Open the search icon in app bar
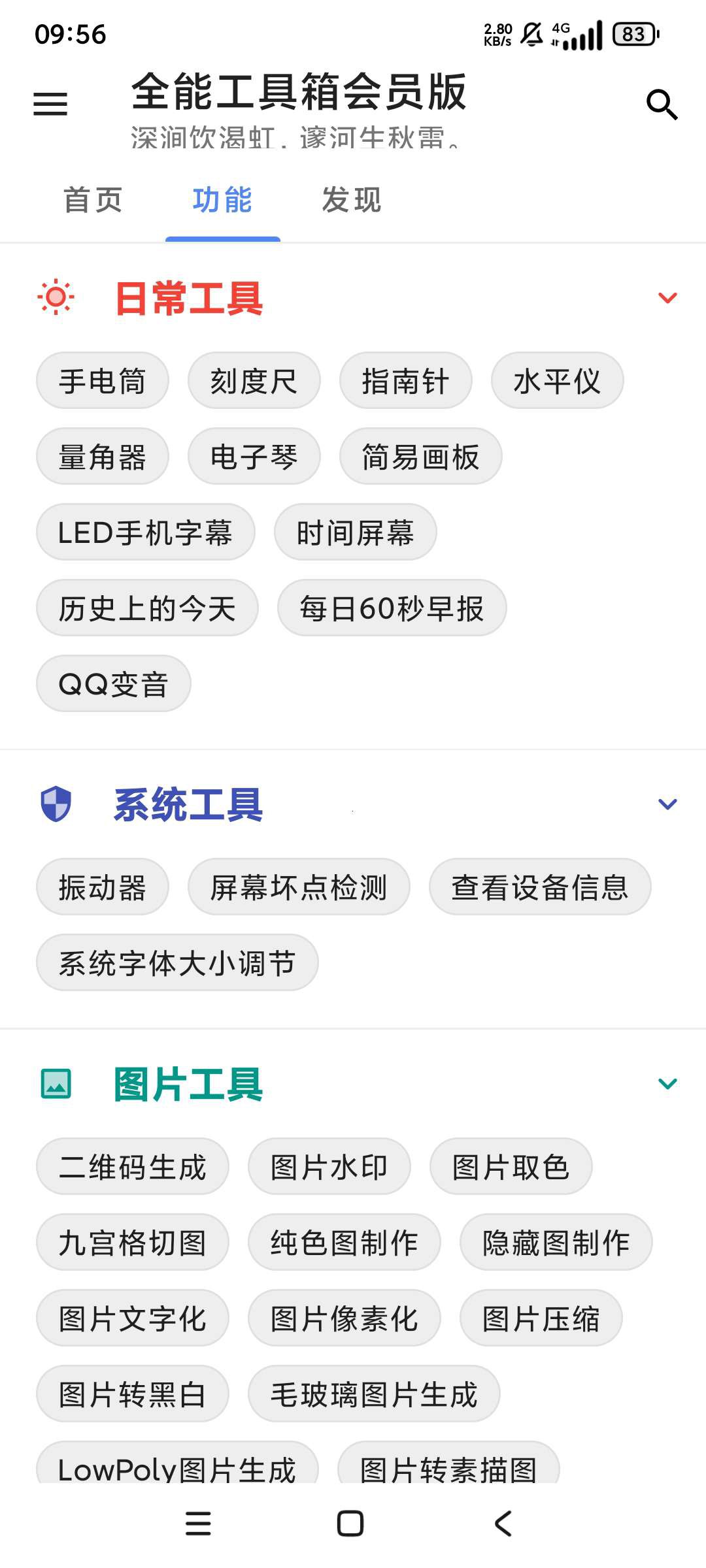This screenshot has width=706, height=1568. (662, 105)
